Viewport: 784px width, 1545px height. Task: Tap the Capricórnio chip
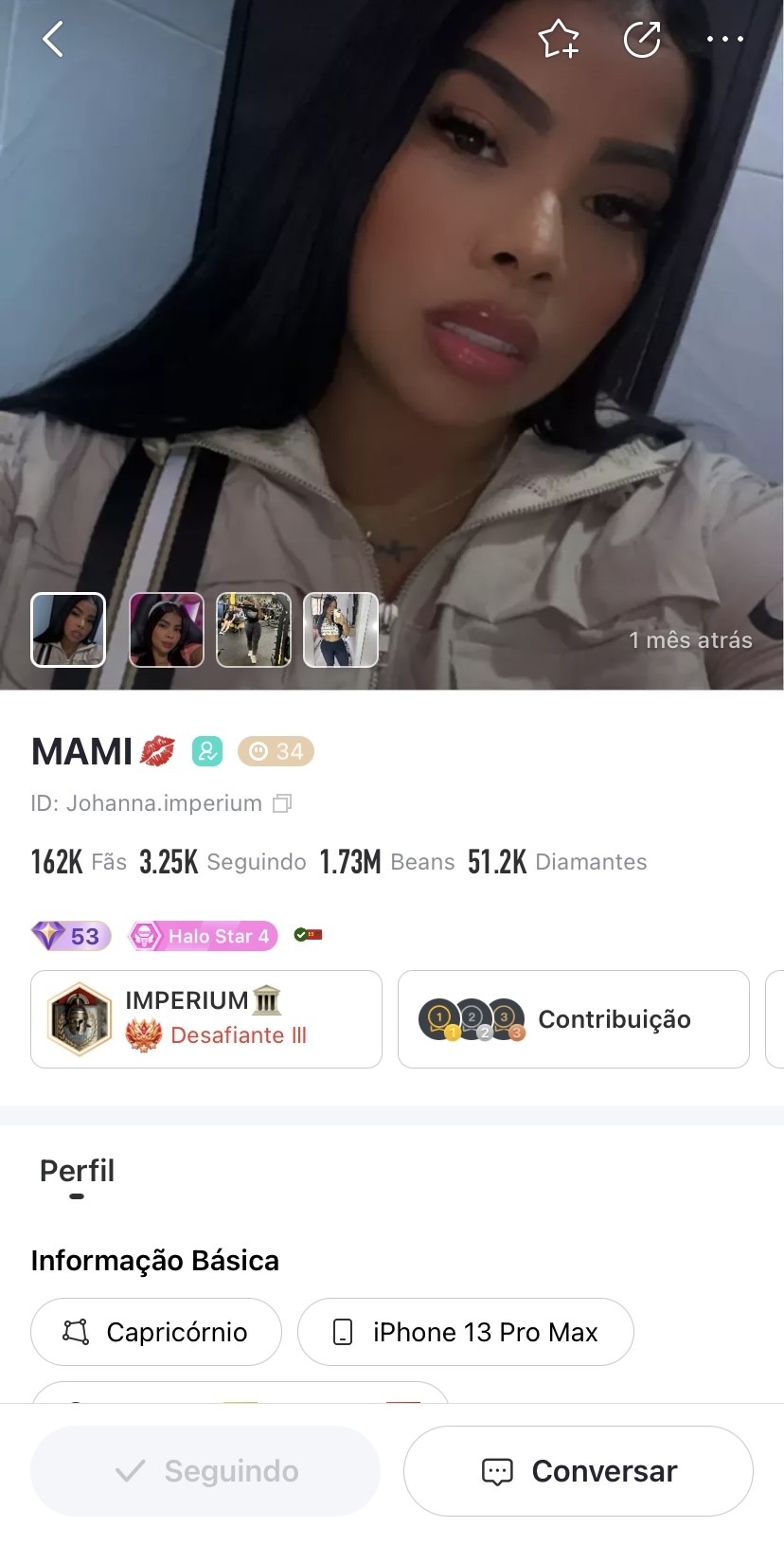coord(156,1332)
